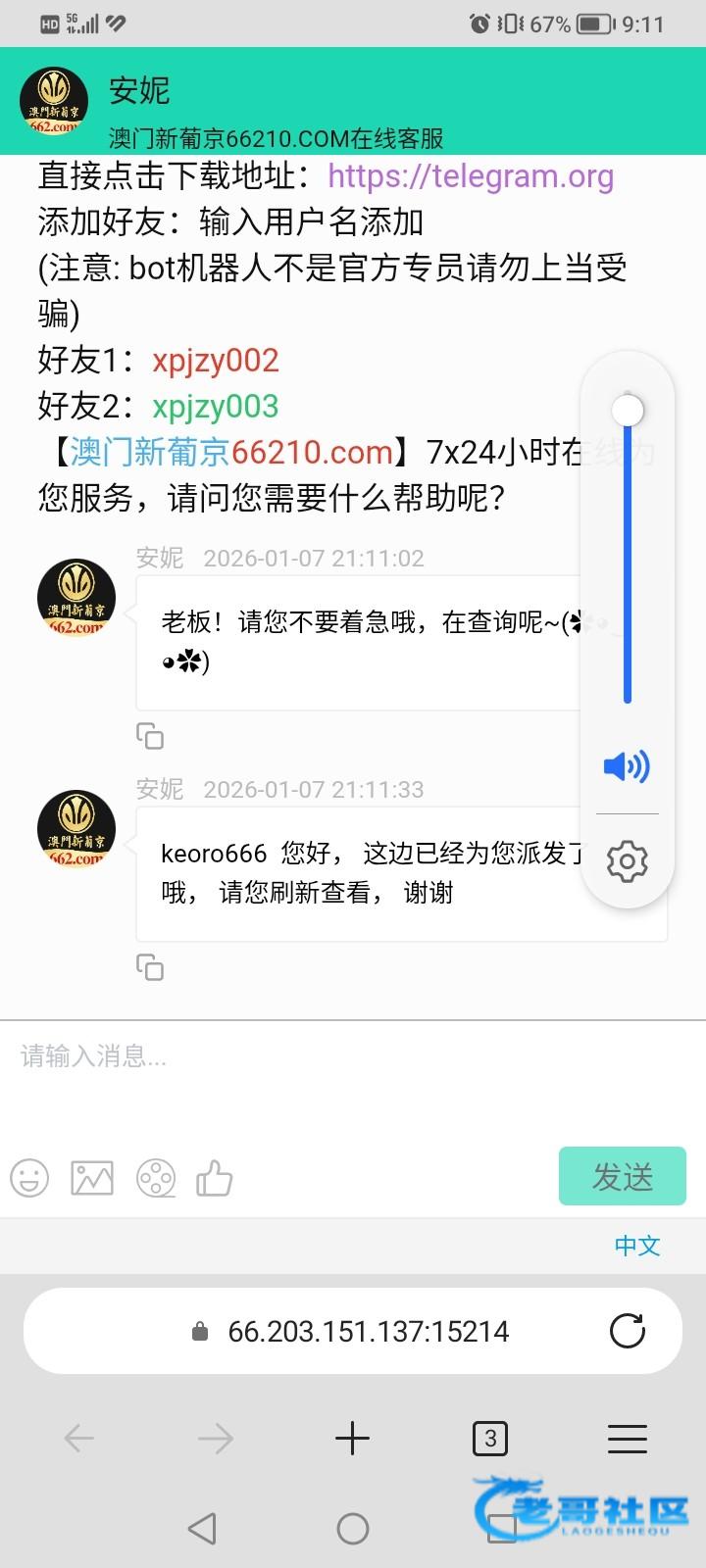
Task: Attach a video file
Action: 156,1178
